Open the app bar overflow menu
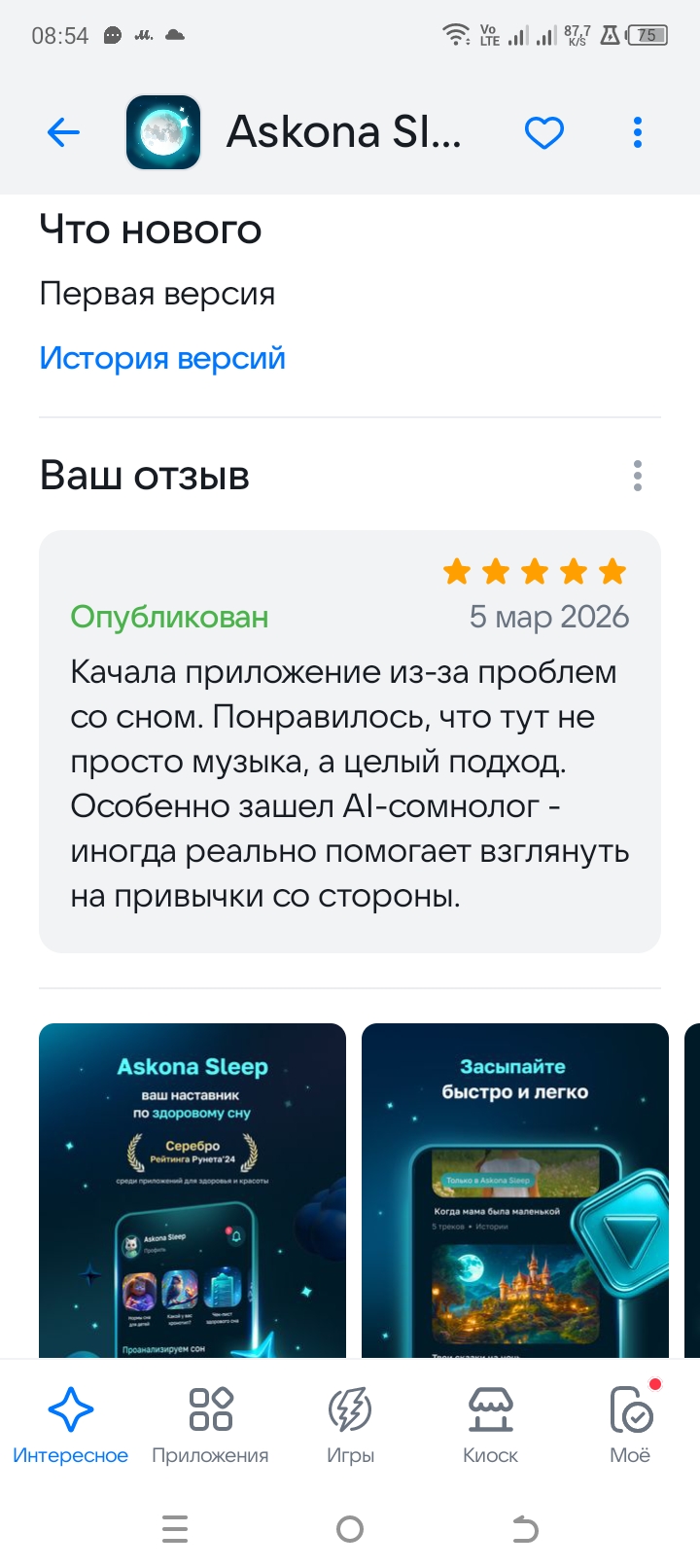700x1568 pixels. [x=638, y=132]
